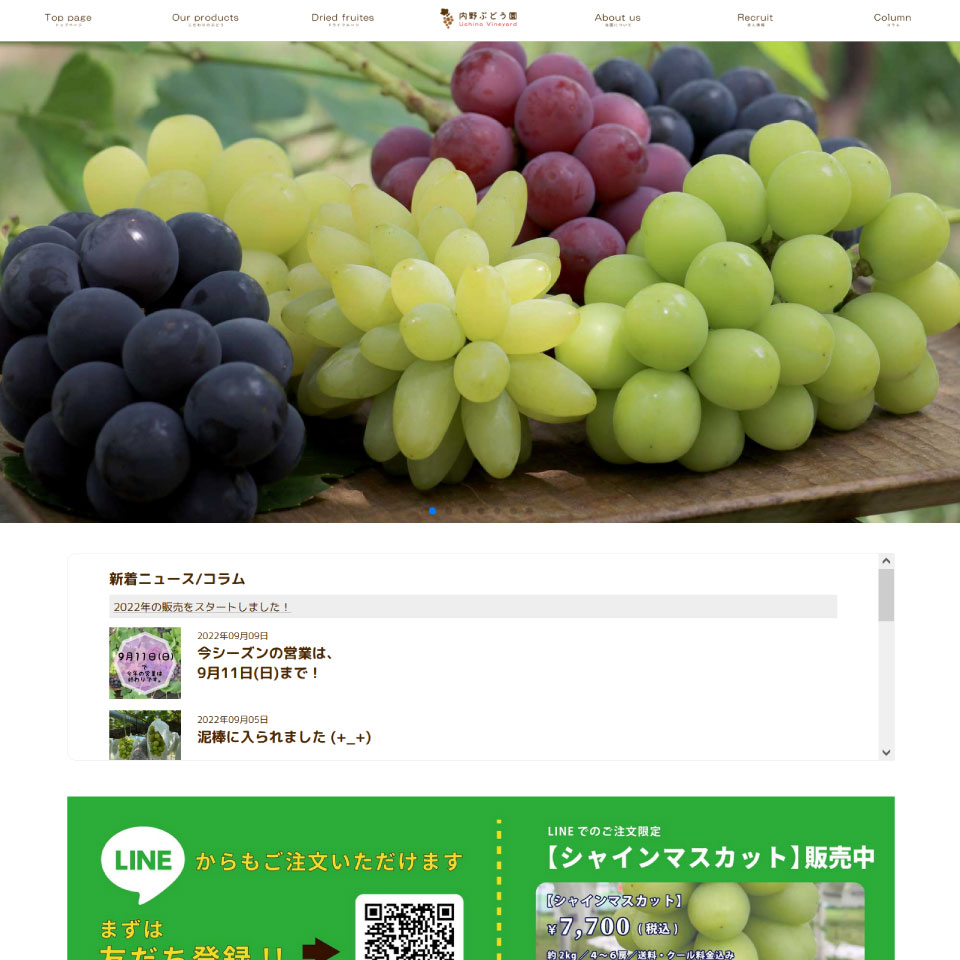Open news article about 9月11日 season end

click(x=265, y=663)
